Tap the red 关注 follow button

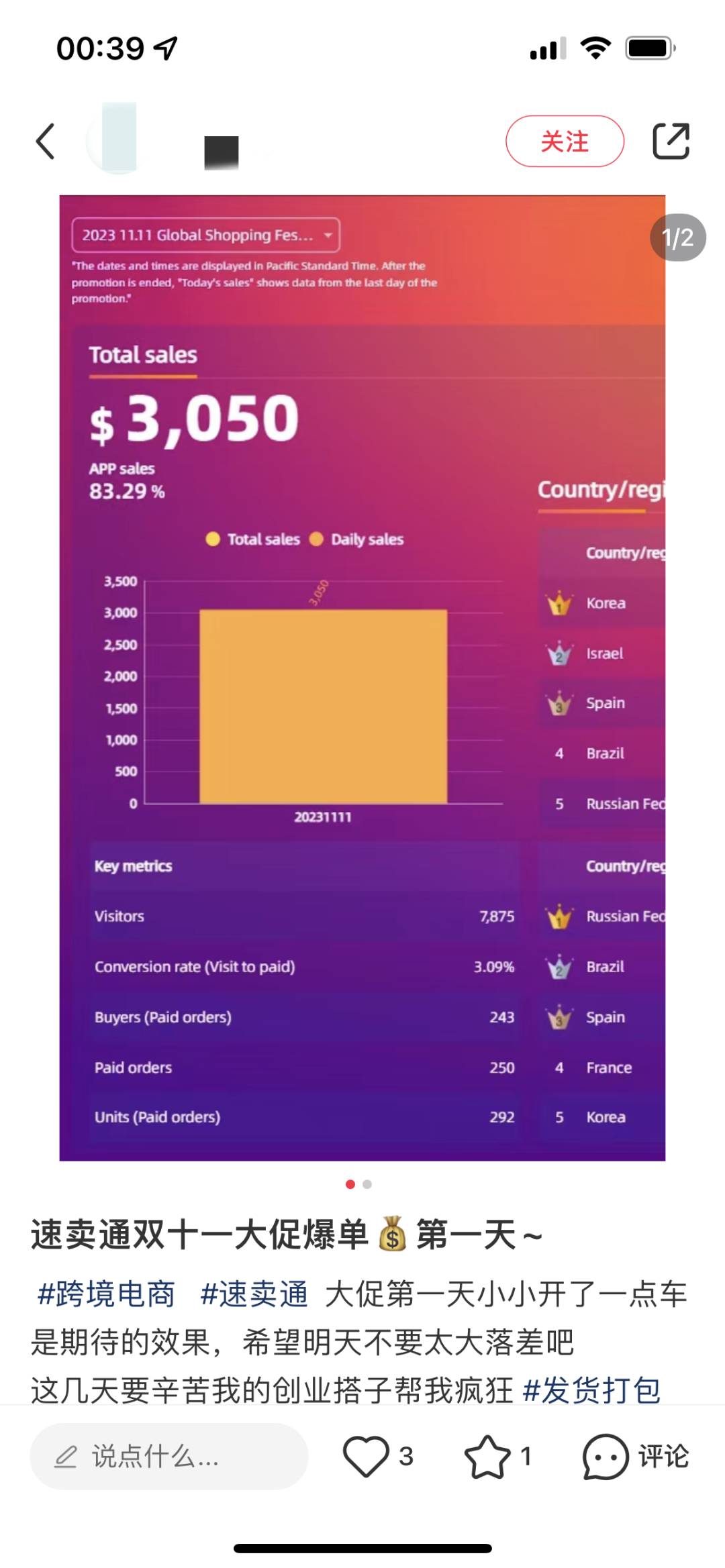(565, 142)
